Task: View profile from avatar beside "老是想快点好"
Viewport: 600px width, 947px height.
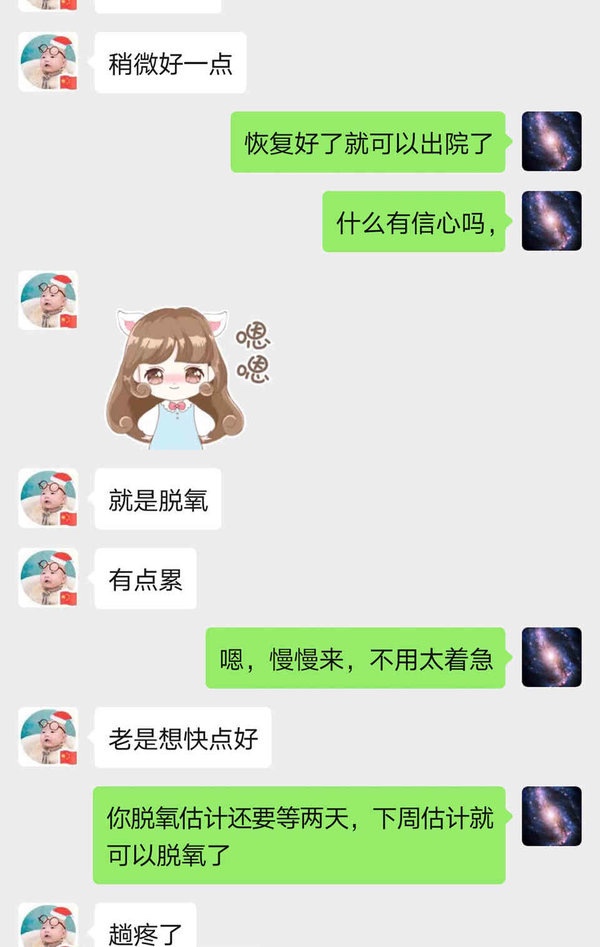Action: point(48,738)
